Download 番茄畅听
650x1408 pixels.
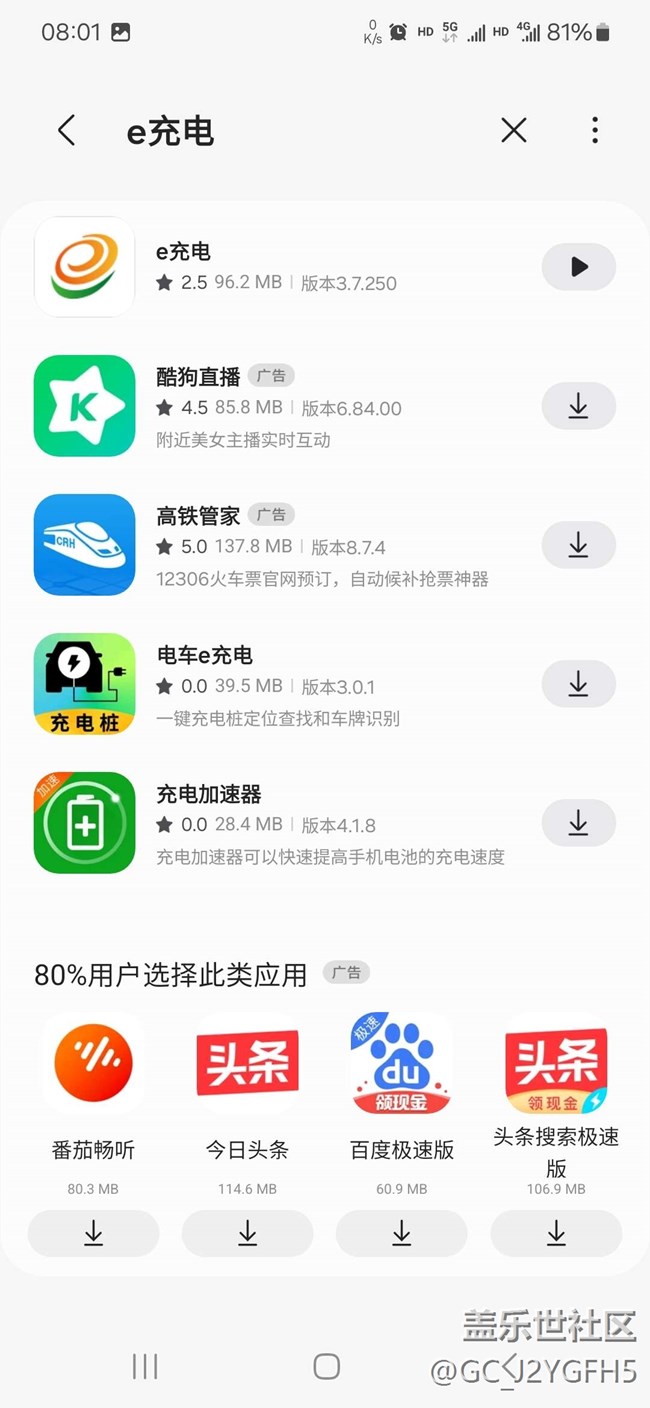point(93,1234)
